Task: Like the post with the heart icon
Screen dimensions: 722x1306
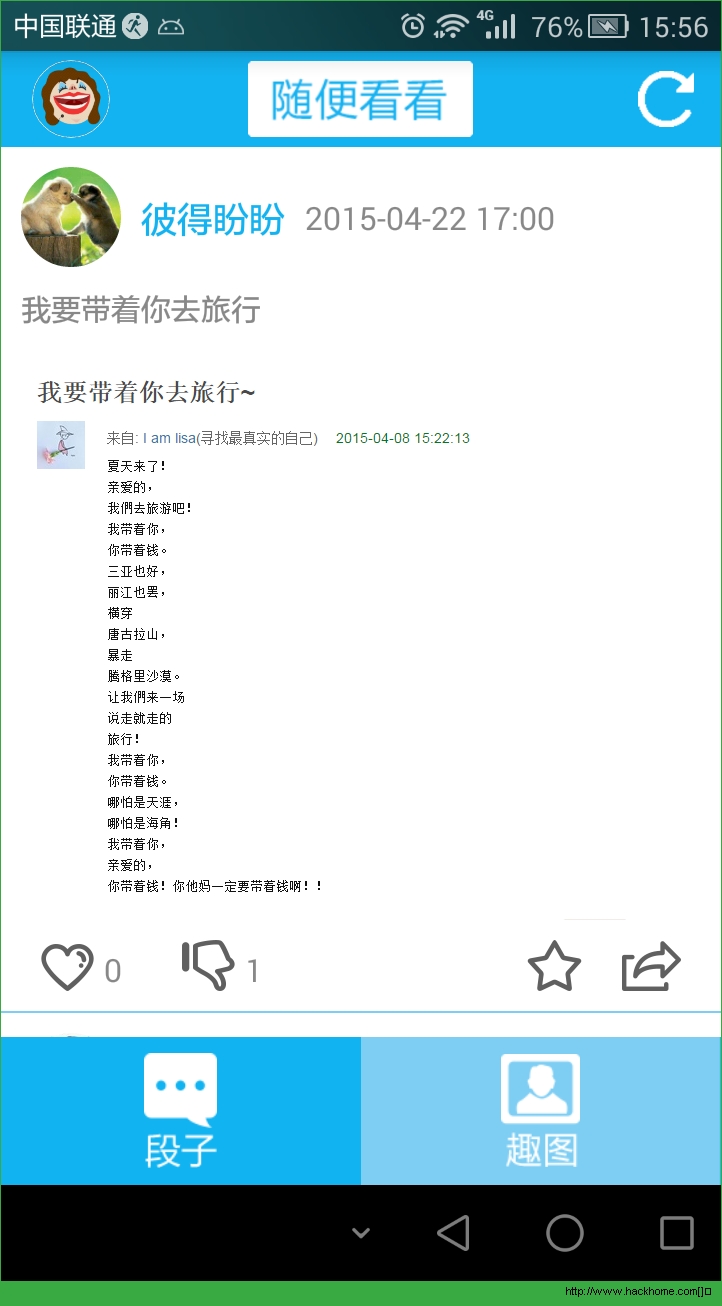Action: tap(67, 967)
